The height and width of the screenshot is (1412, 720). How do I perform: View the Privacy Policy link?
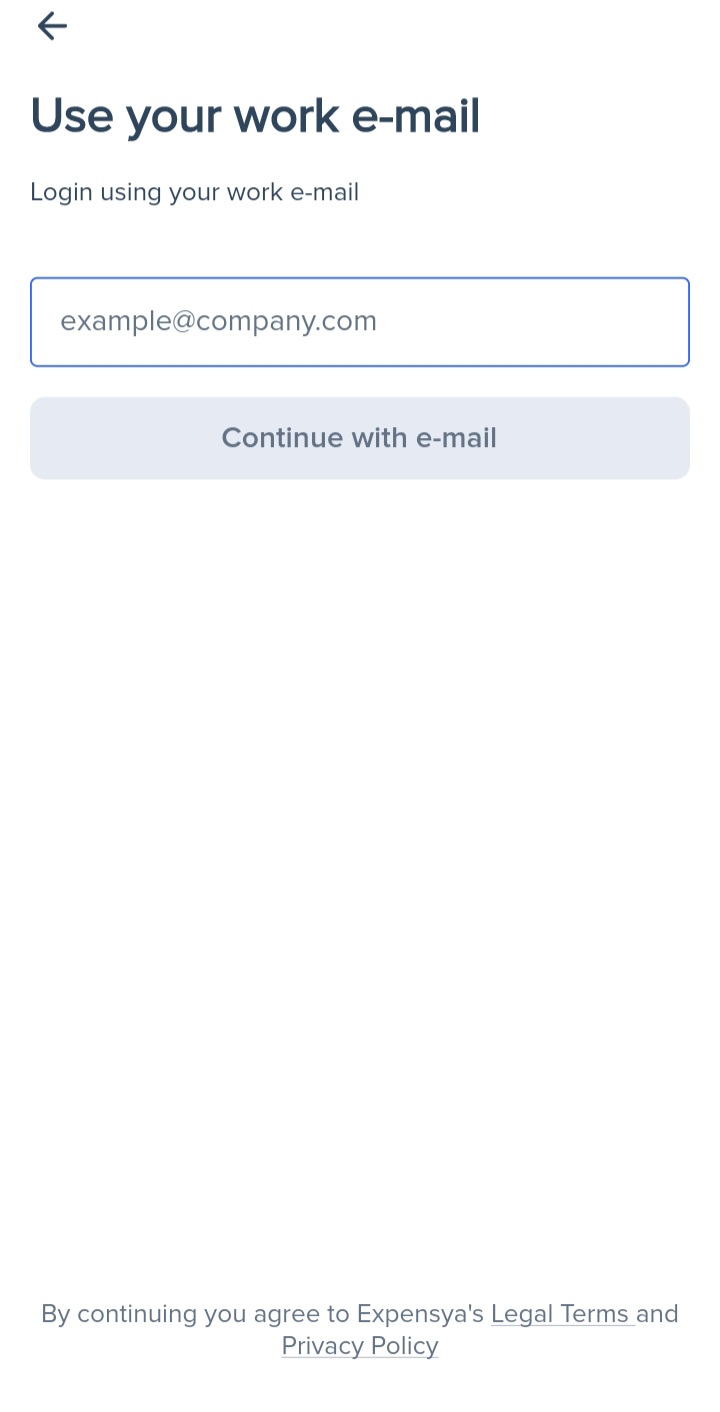360,1345
